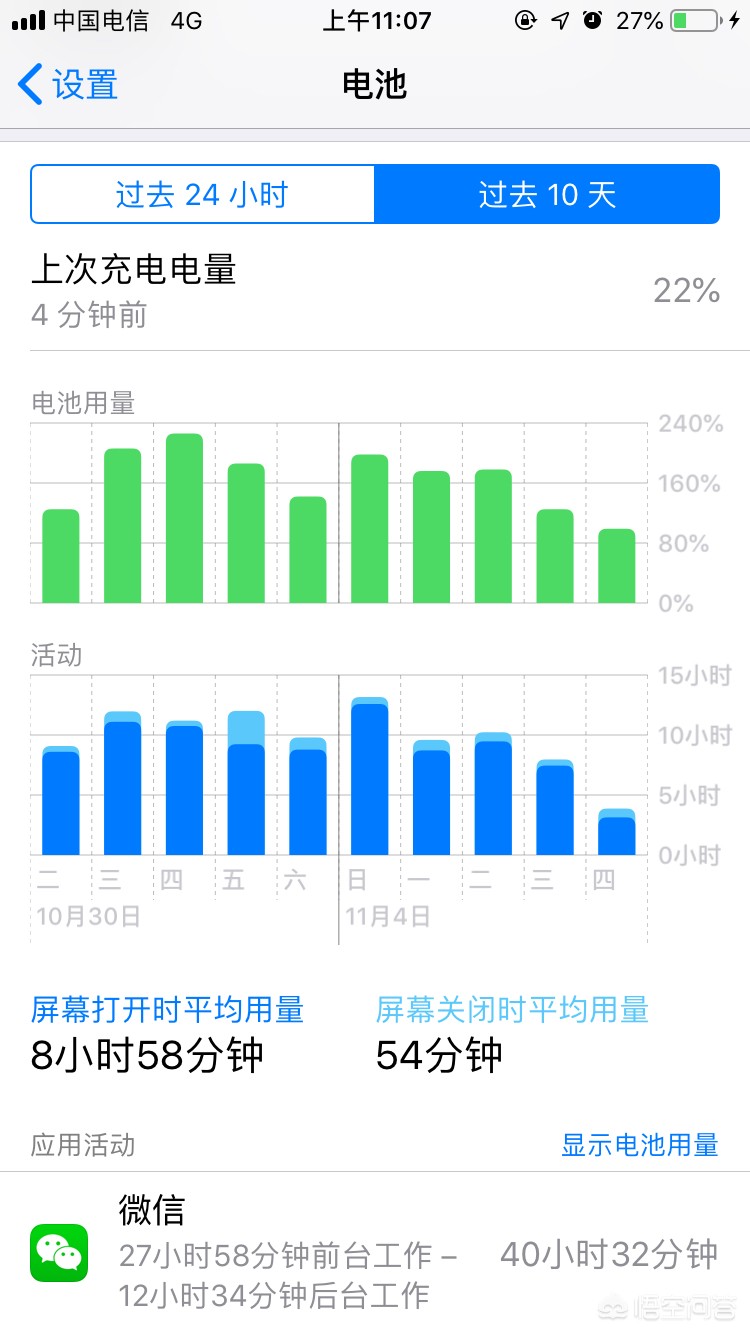This screenshot has width=750, height=1334.
Task: Select the 五 bar in the 活动 chart
Action: pos(246,783)
